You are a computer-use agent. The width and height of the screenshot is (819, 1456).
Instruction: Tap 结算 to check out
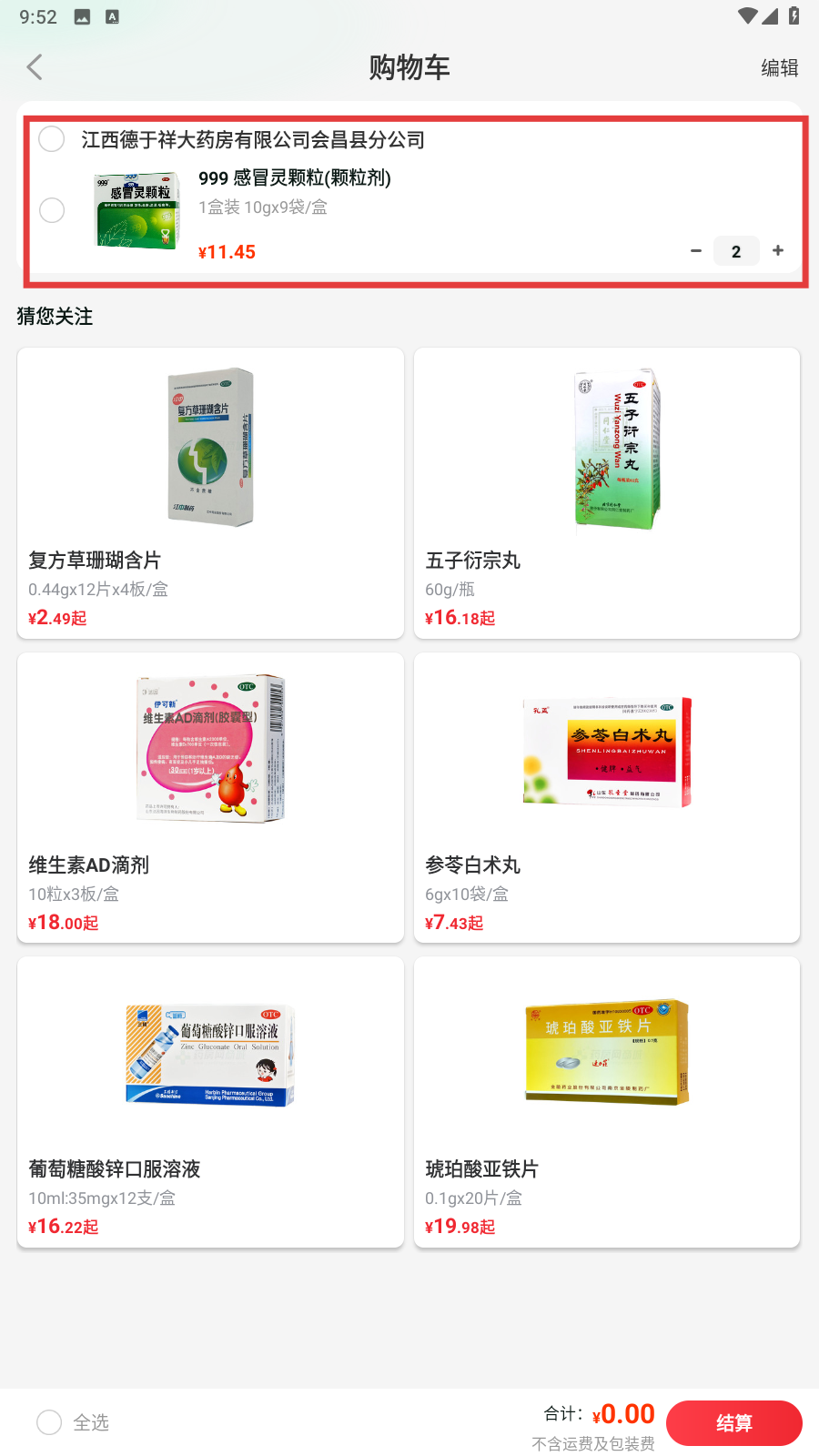point(733,1423)
